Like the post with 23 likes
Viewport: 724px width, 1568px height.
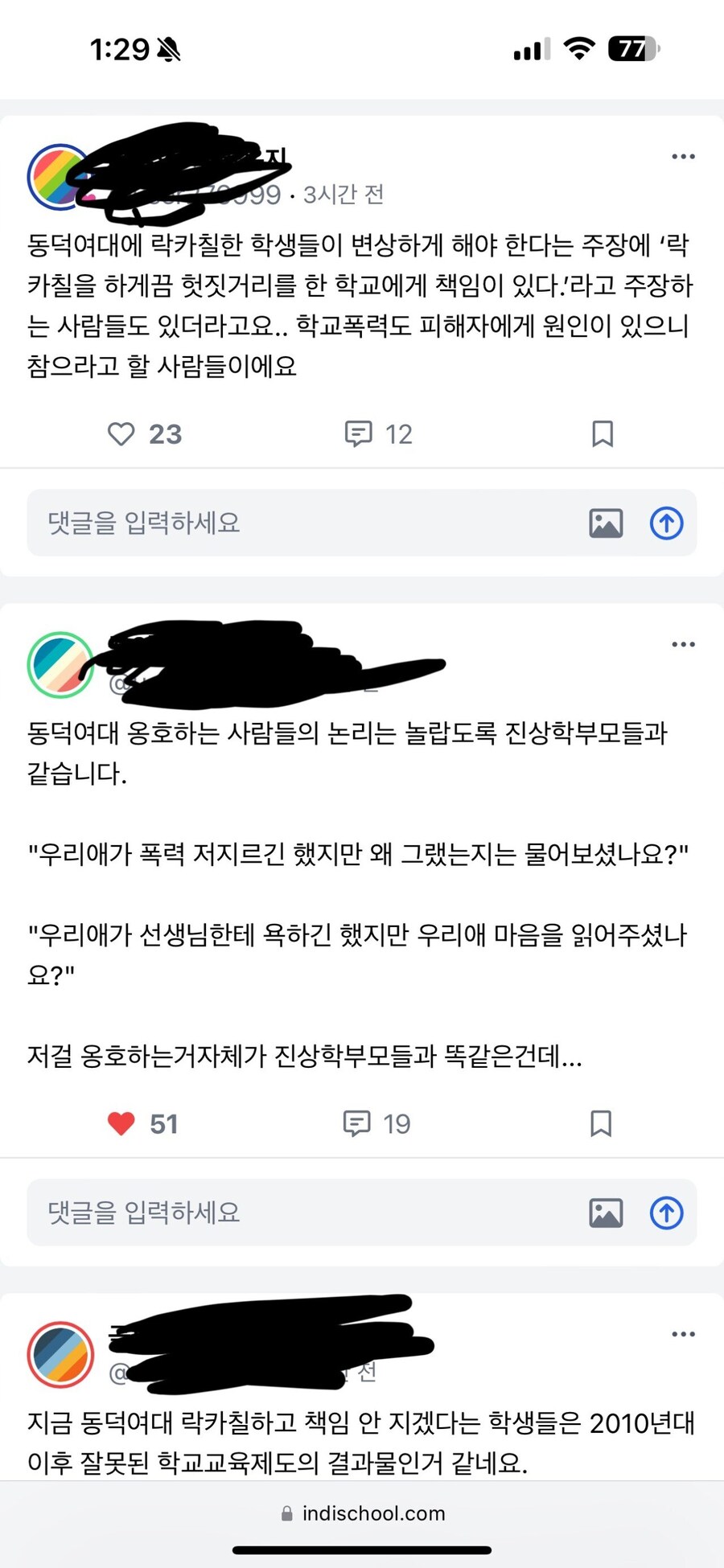121,434
